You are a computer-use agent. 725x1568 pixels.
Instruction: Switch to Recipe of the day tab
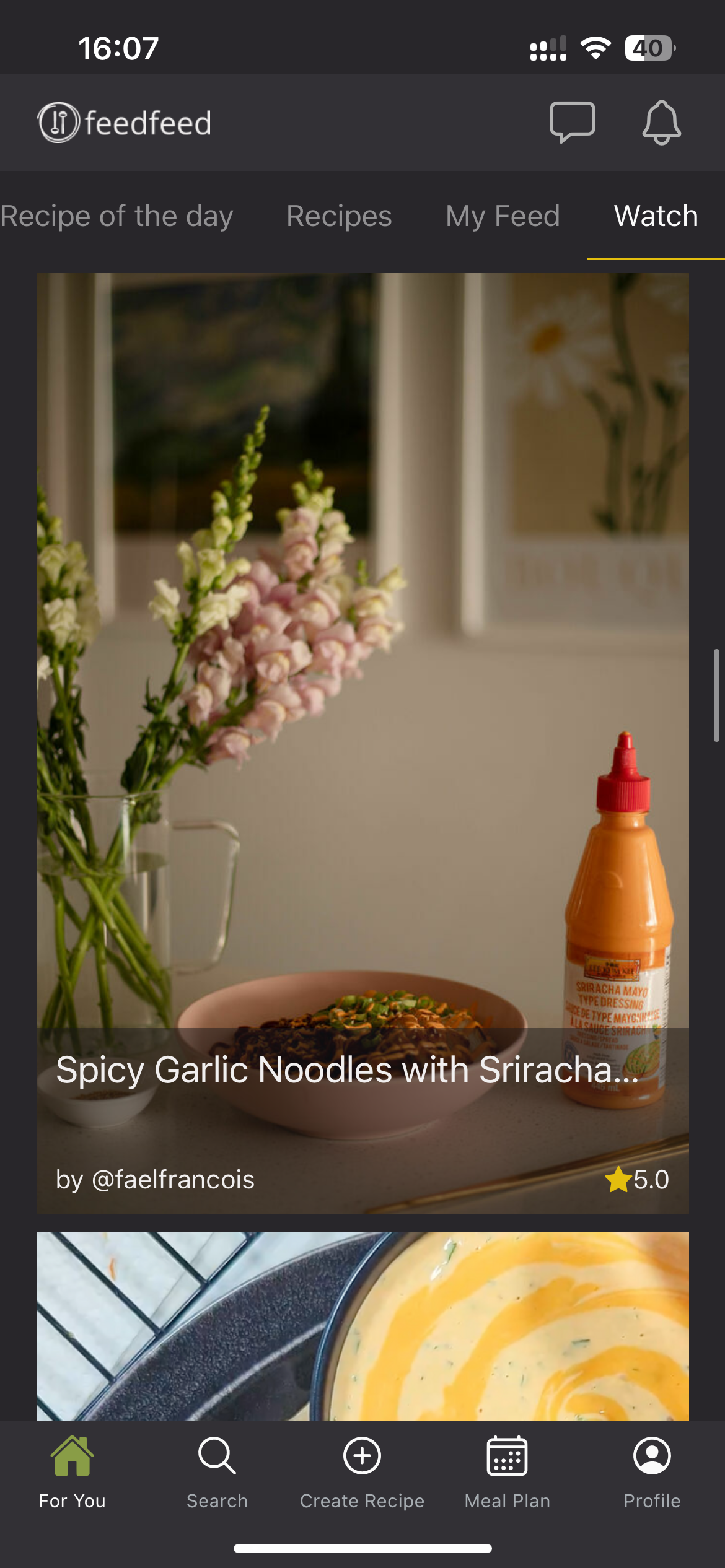pos(117,216)
